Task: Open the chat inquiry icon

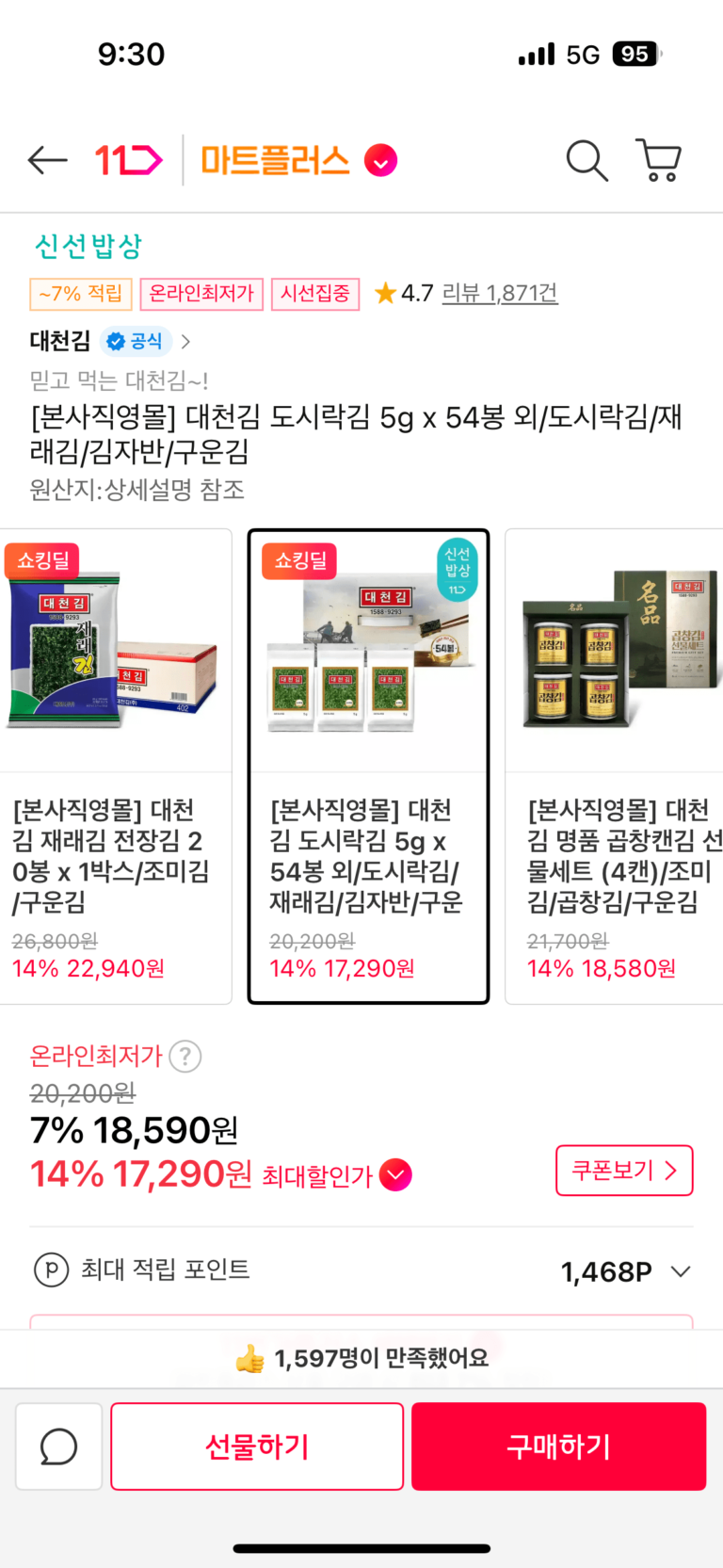Action: pyautogui.click(x=58, y=1447)
